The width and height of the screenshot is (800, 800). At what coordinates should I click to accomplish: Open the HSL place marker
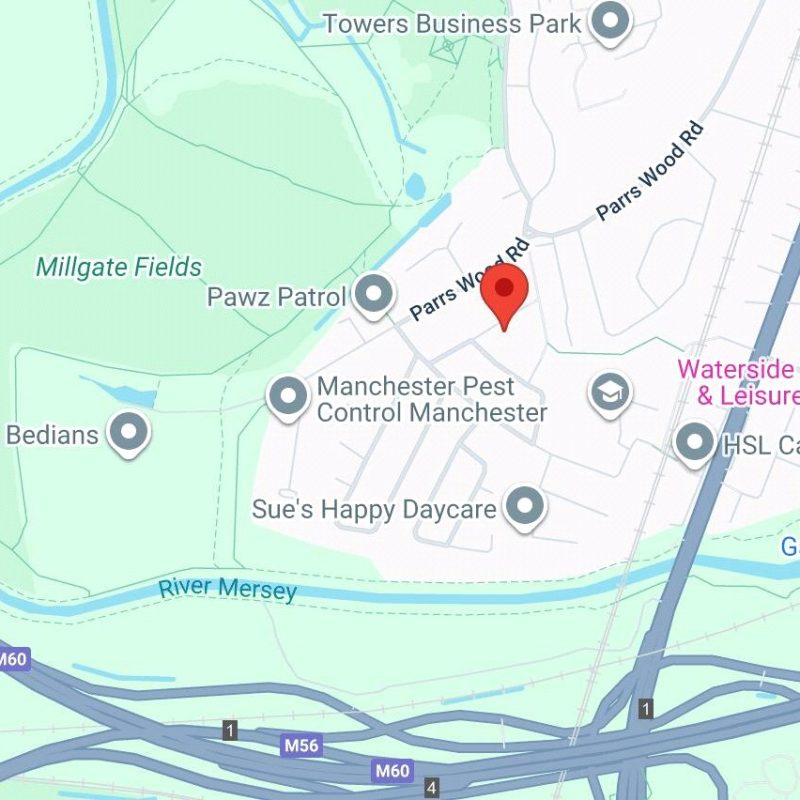(694, 441)
